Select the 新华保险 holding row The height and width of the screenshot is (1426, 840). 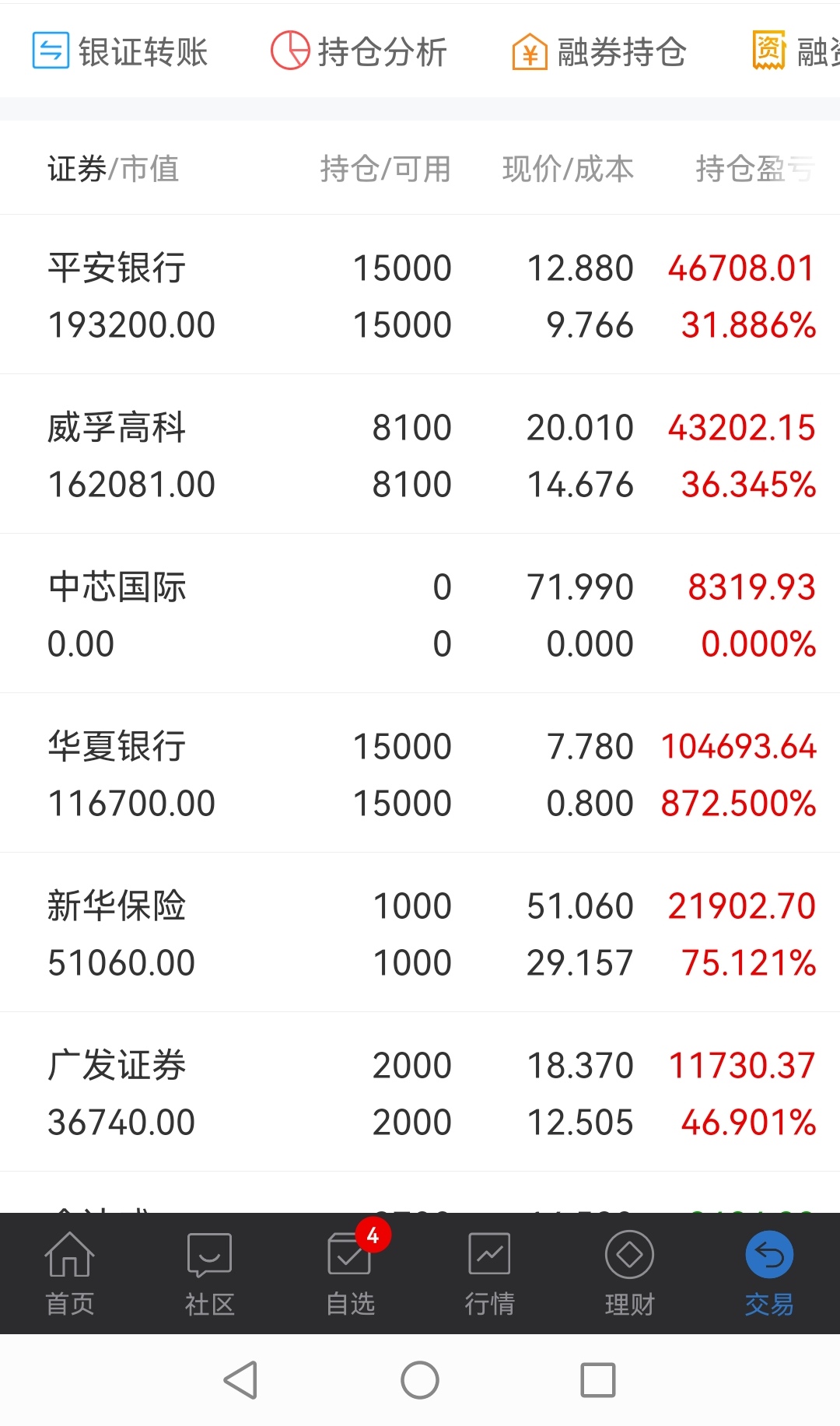coord(420,934)
